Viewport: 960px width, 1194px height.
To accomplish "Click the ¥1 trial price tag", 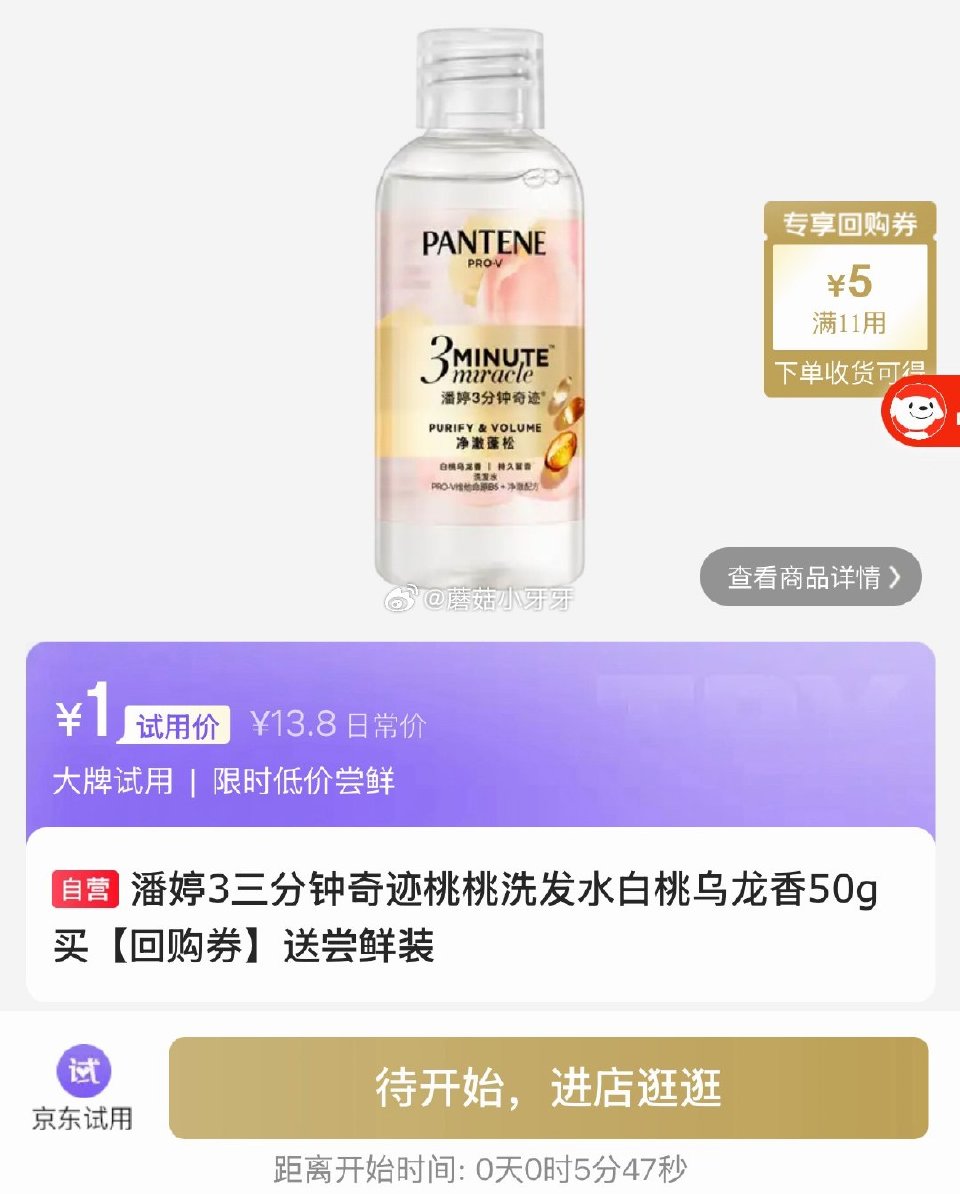I will [x=79, y=718].
